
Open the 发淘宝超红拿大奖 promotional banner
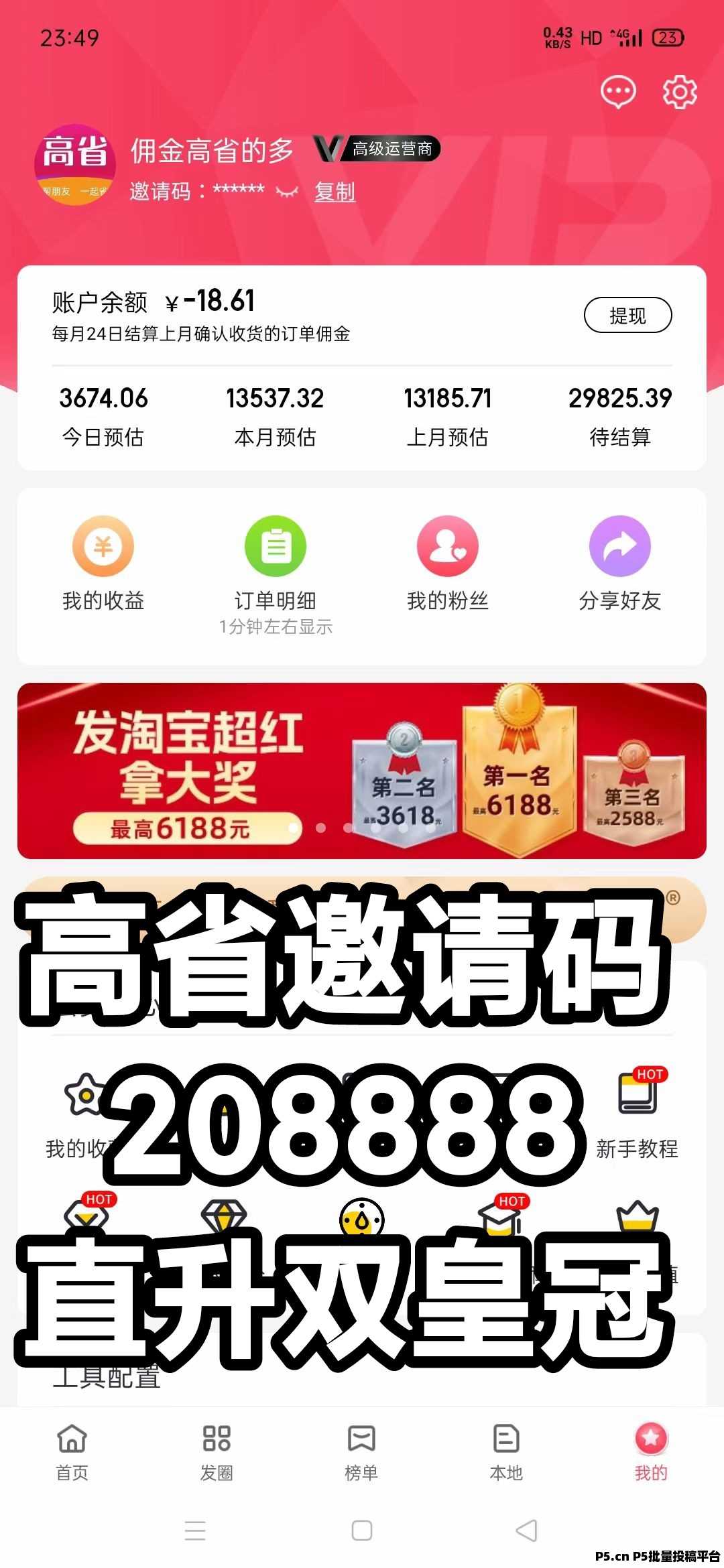362,771
